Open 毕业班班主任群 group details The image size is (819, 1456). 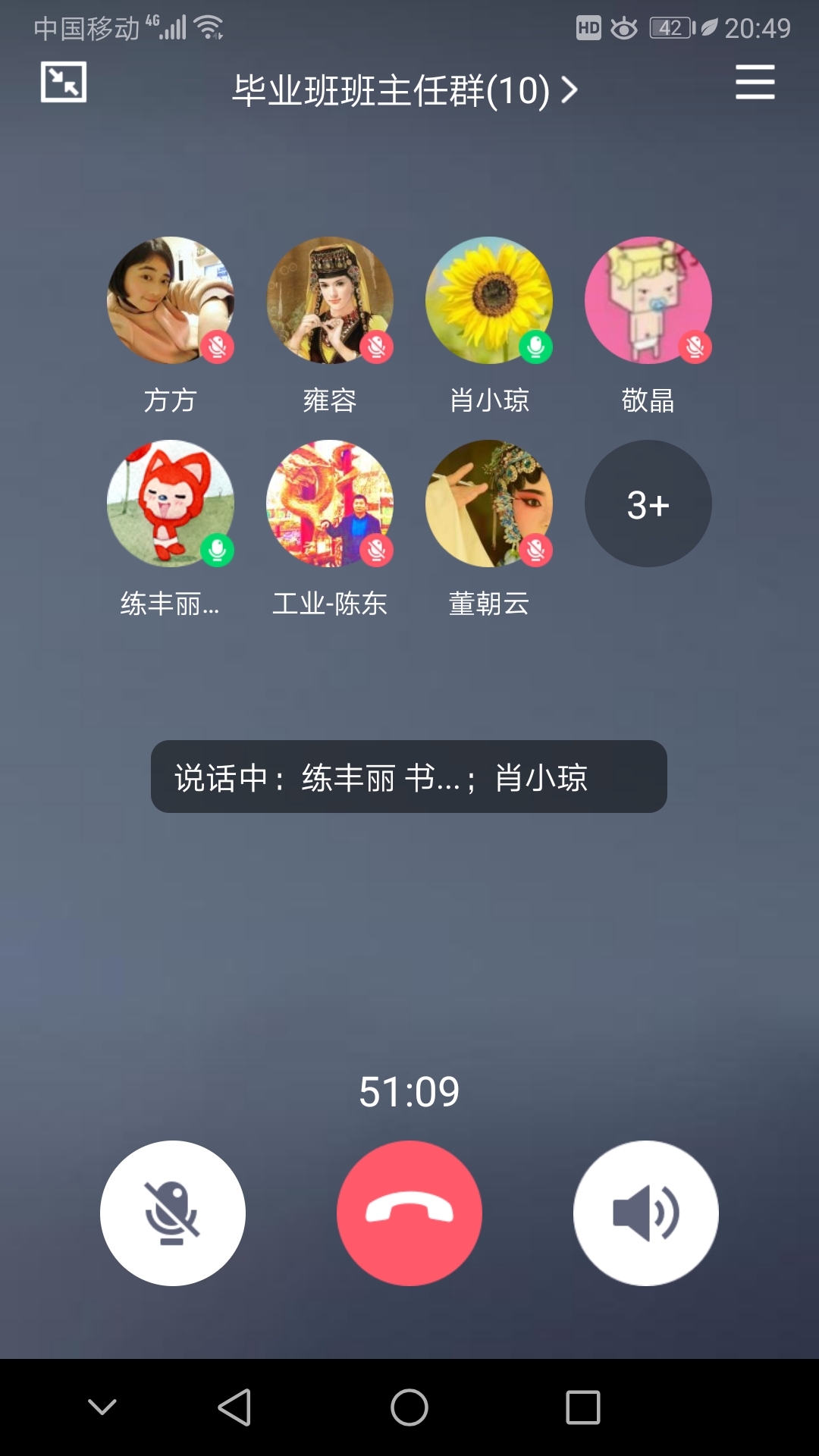point(404,91)
